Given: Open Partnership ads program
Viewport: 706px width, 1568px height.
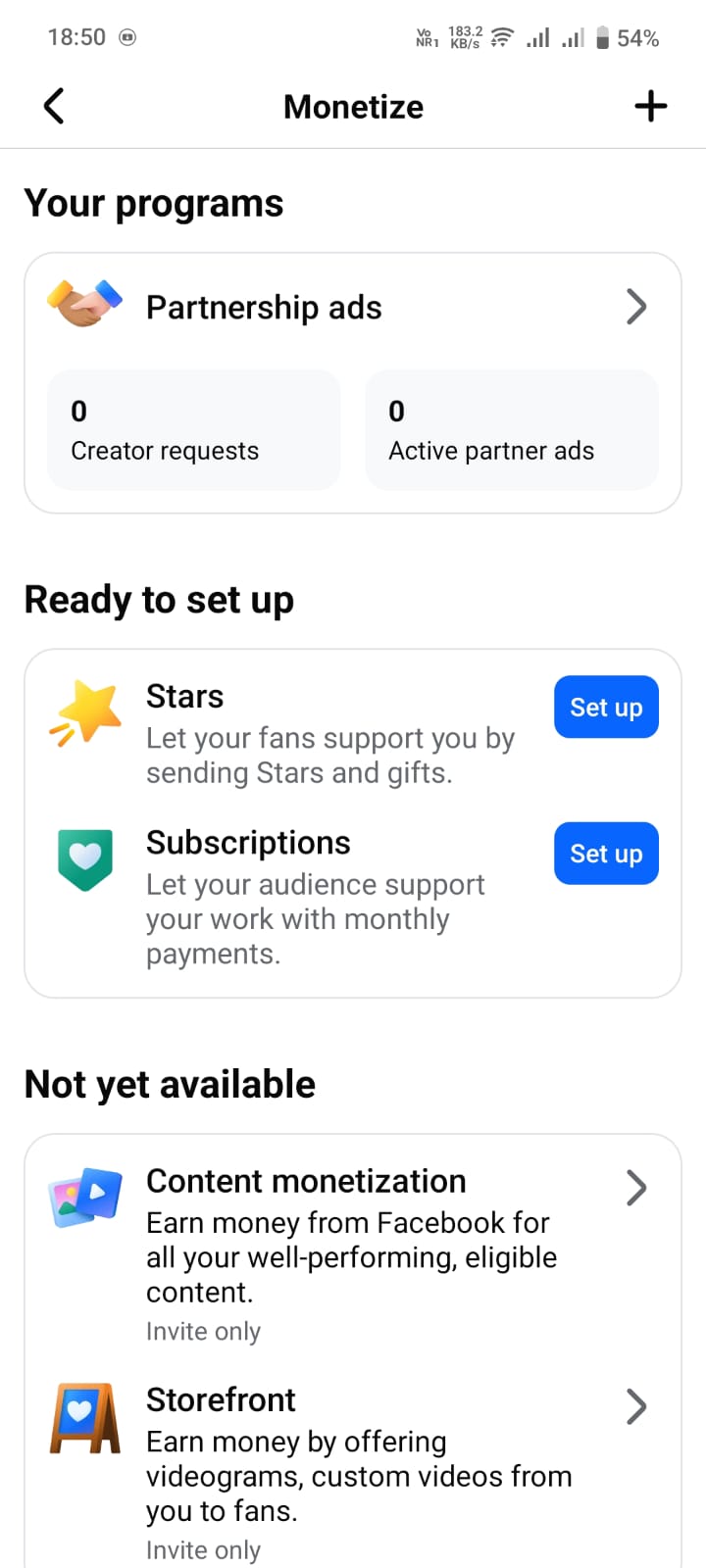Looking at the screenshot, I should [353, 308].
